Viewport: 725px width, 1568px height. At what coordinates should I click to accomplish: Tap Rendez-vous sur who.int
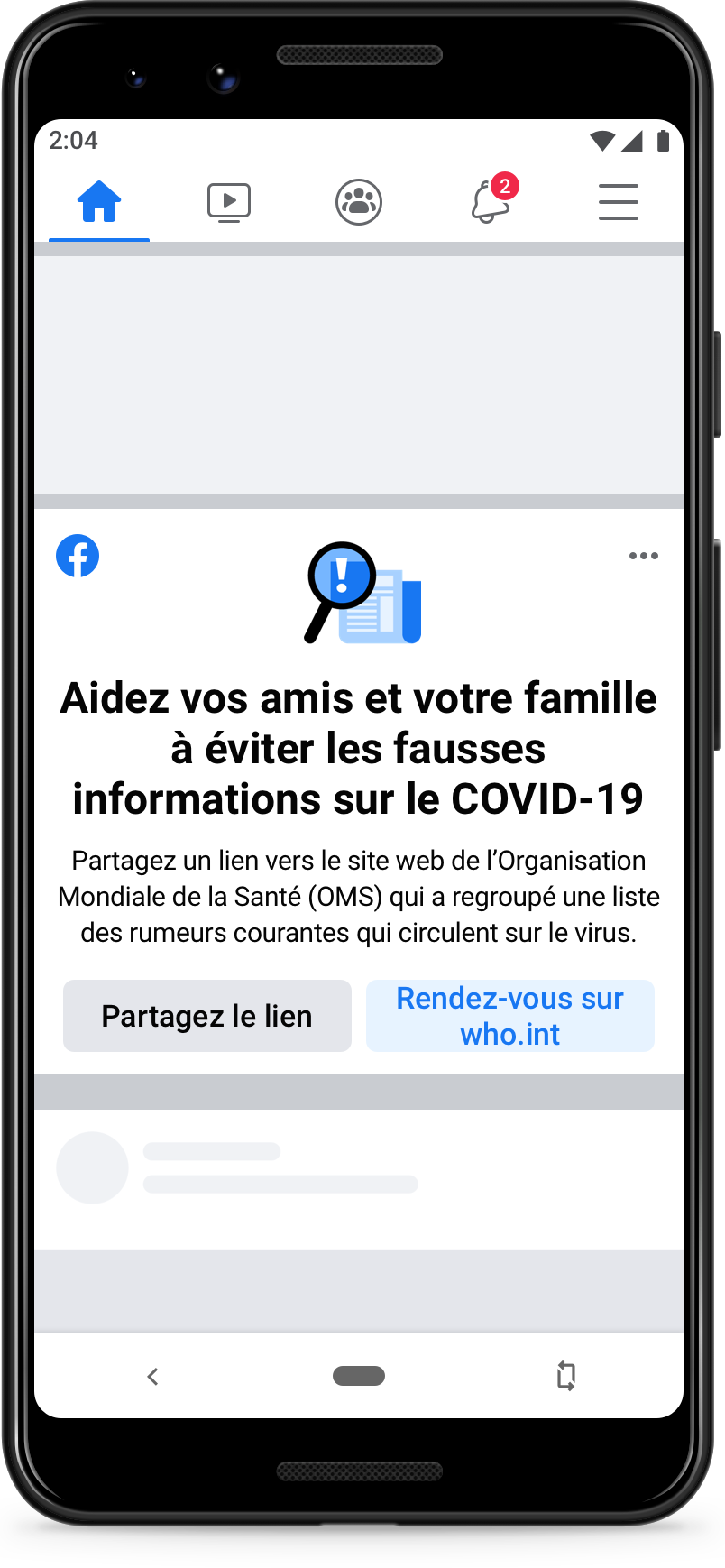509,1016
